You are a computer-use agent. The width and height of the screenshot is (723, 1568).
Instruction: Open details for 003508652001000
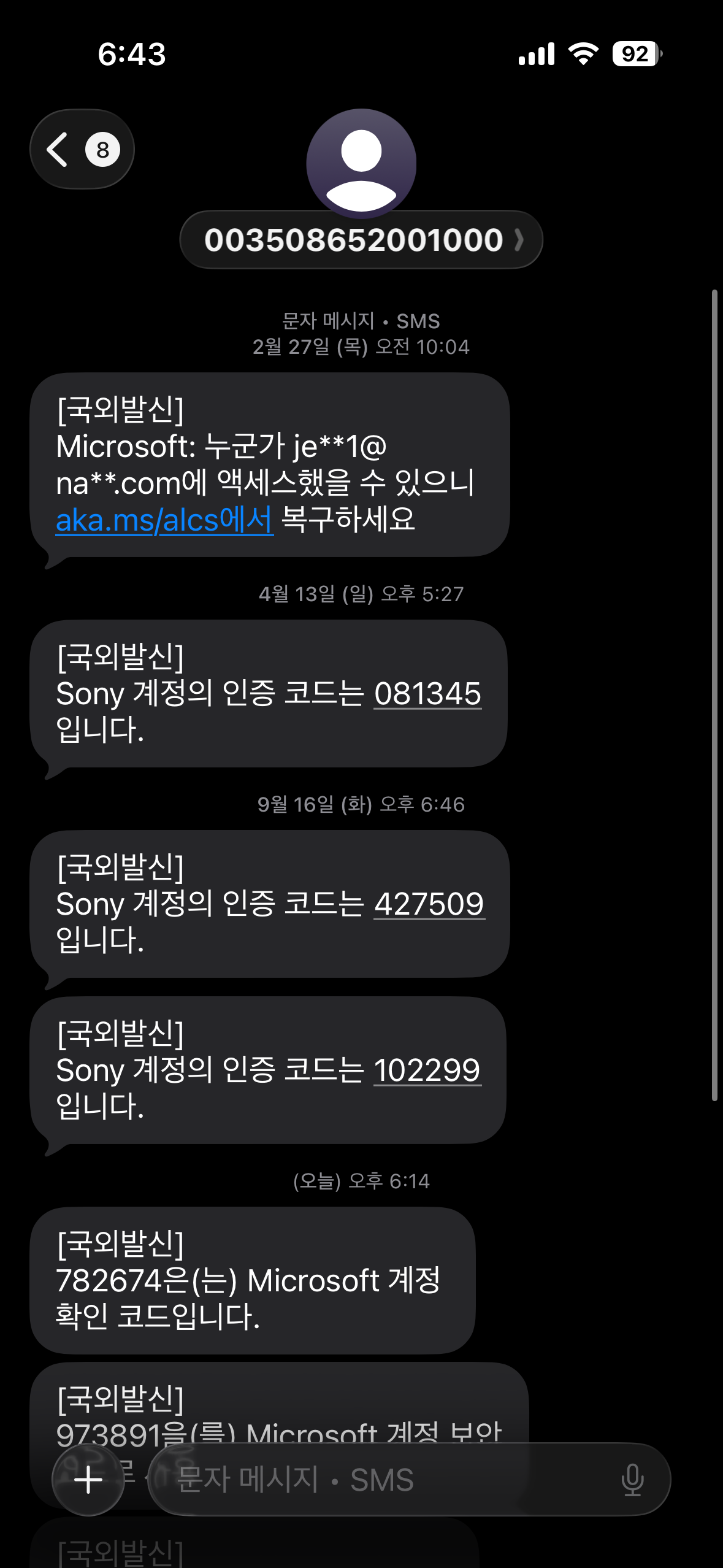pyautogui.click(x=356, y=240)
